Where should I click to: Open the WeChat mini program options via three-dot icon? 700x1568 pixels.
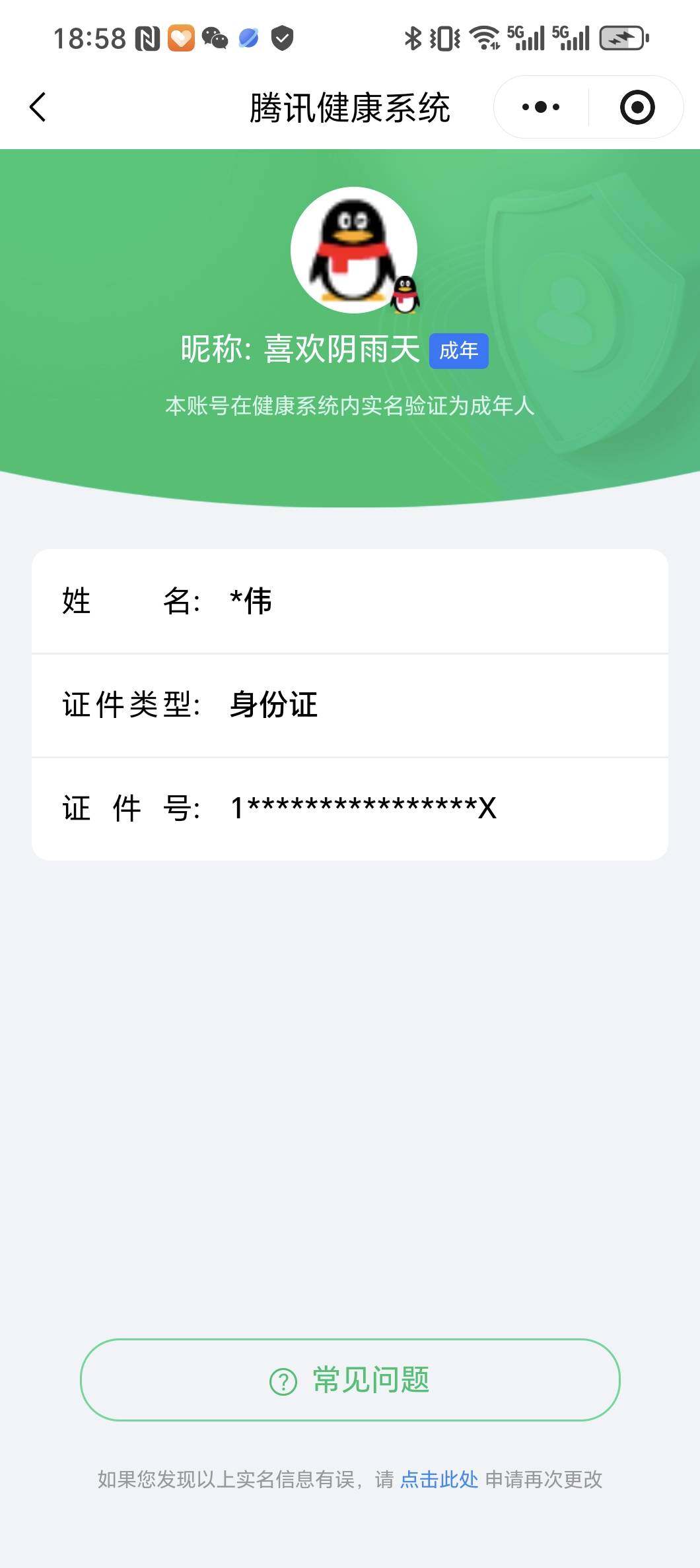pyautogui.click(x=539, y=106)
